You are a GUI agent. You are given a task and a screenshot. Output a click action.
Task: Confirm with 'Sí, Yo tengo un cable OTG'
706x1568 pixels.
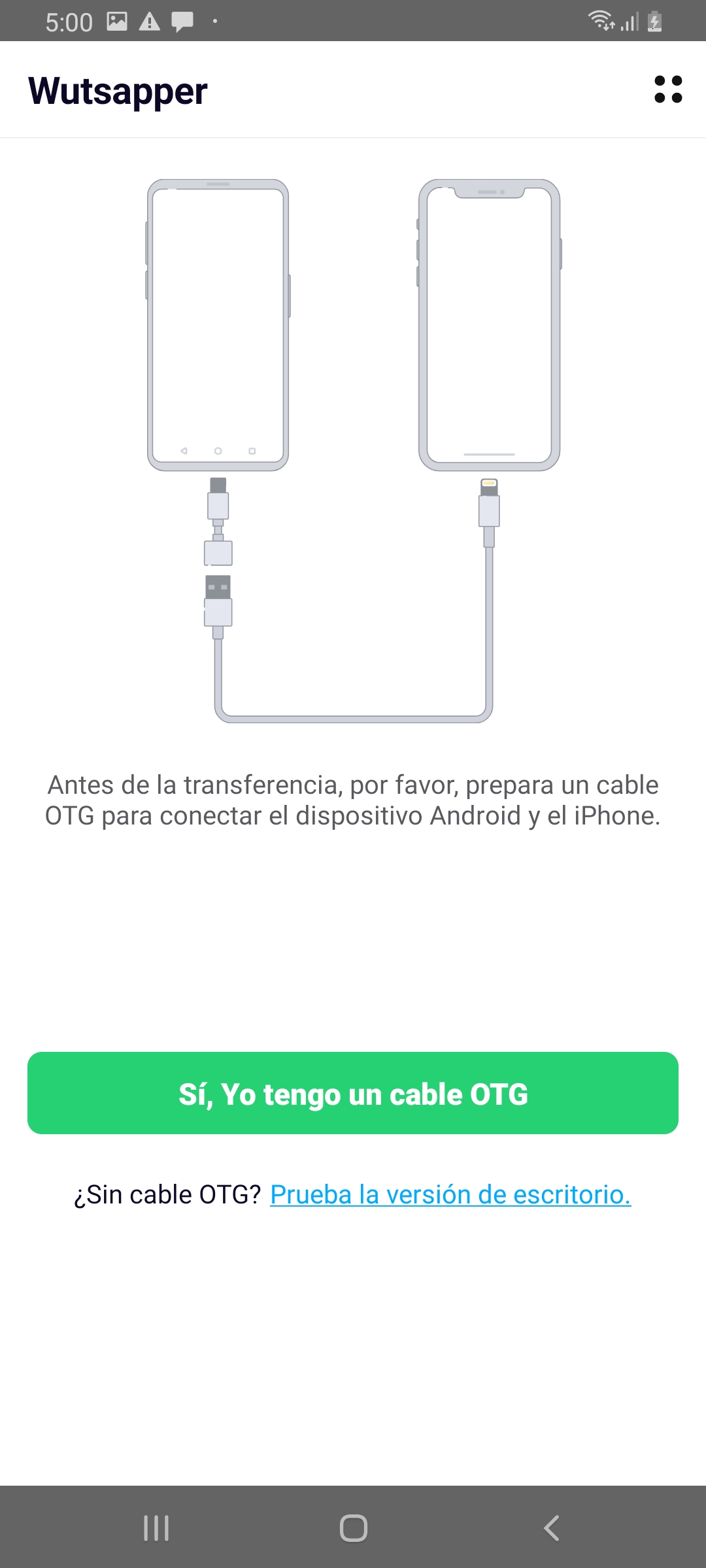353,1093
